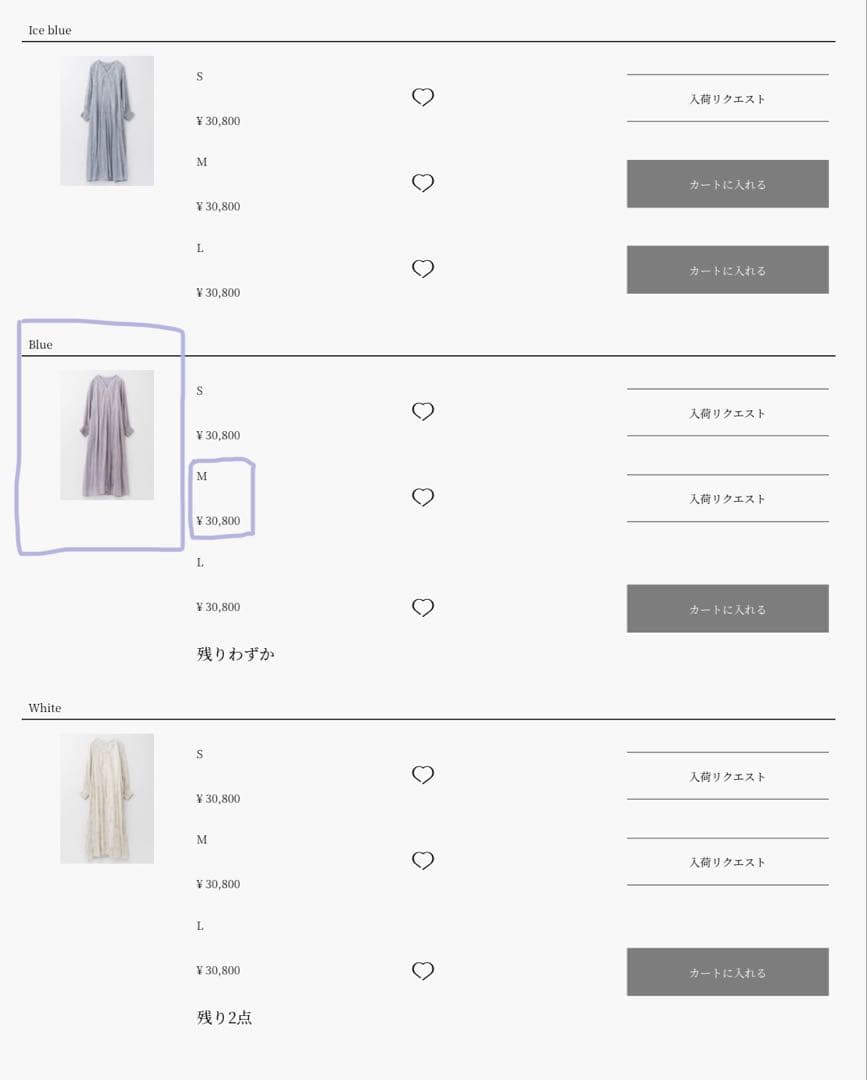Screen dimensions: 867x1080
Task: Open the Blue dress product image
Action: tap(107, 435)
